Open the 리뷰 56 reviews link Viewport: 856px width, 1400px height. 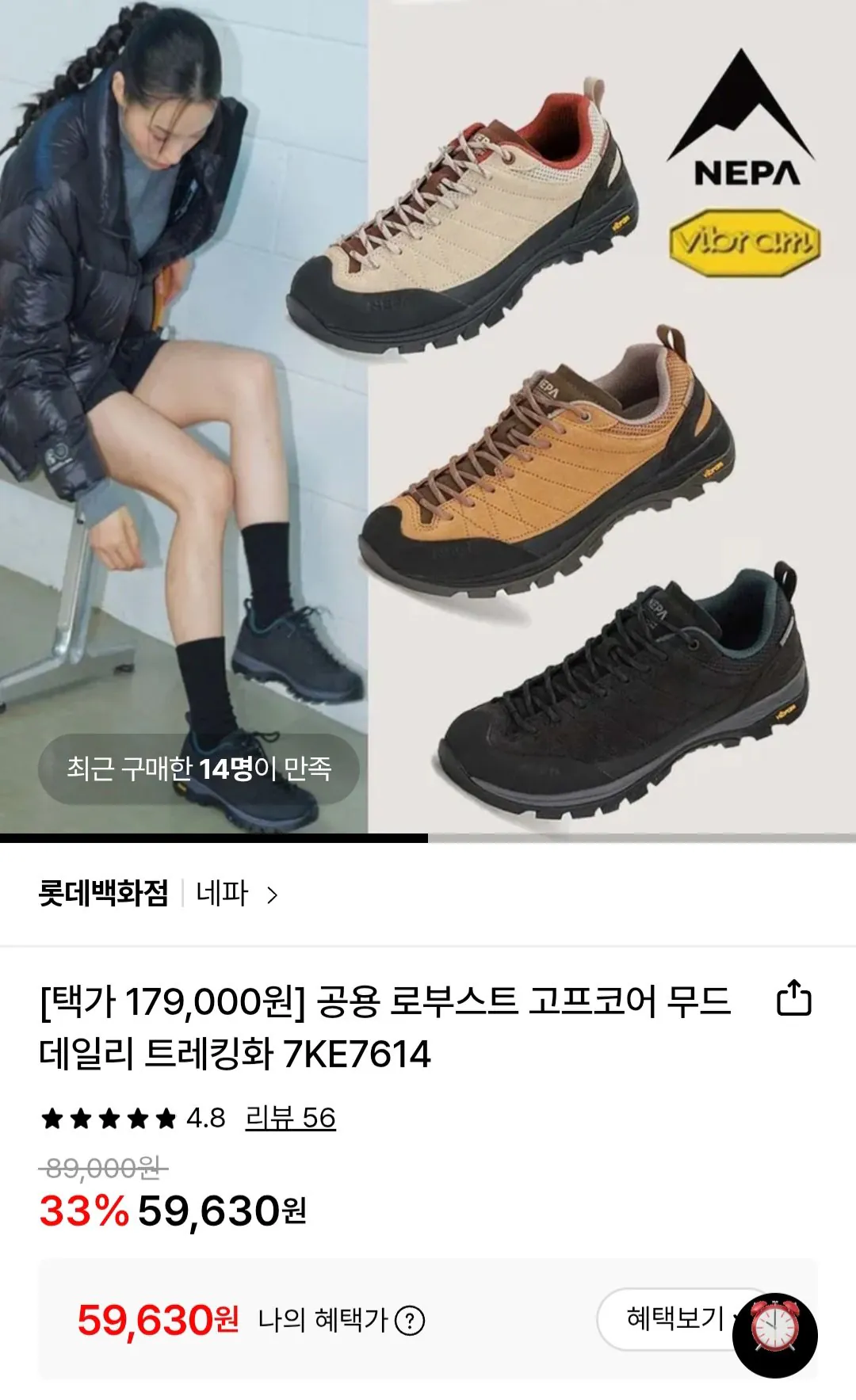290,1117
